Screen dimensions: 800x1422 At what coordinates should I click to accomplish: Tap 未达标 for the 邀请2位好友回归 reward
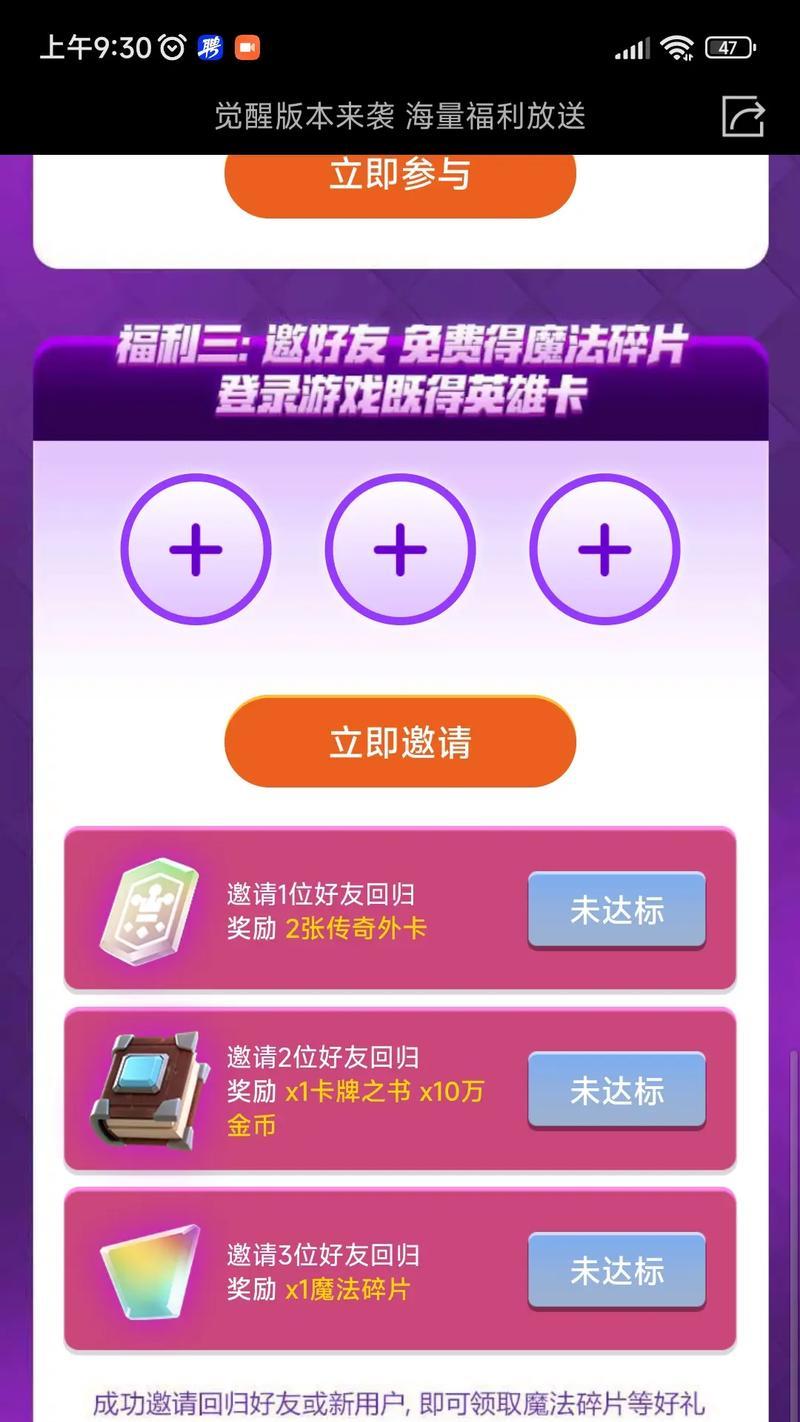[616, 1090]
